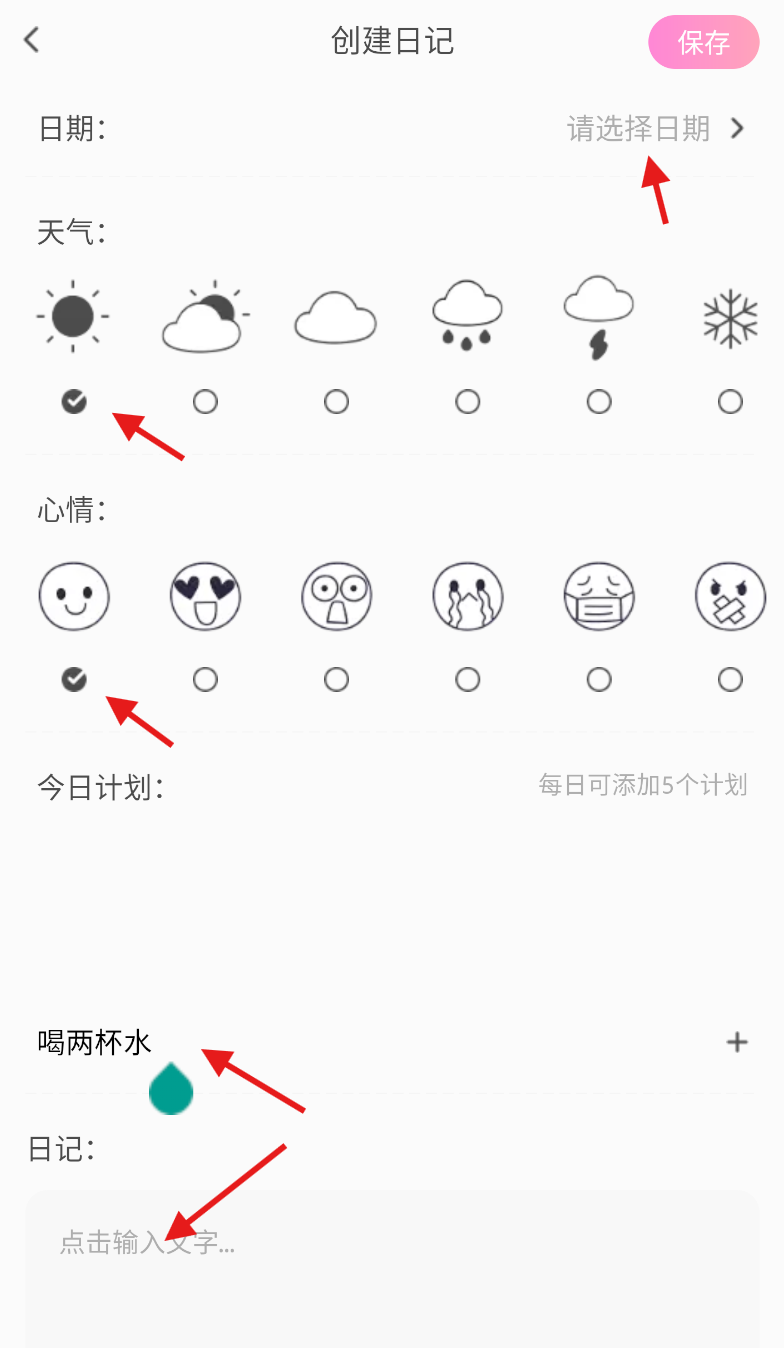This screenshot has width=784, height=1348.
Task: Go back from the create diary page
Action: pos(33,41)
